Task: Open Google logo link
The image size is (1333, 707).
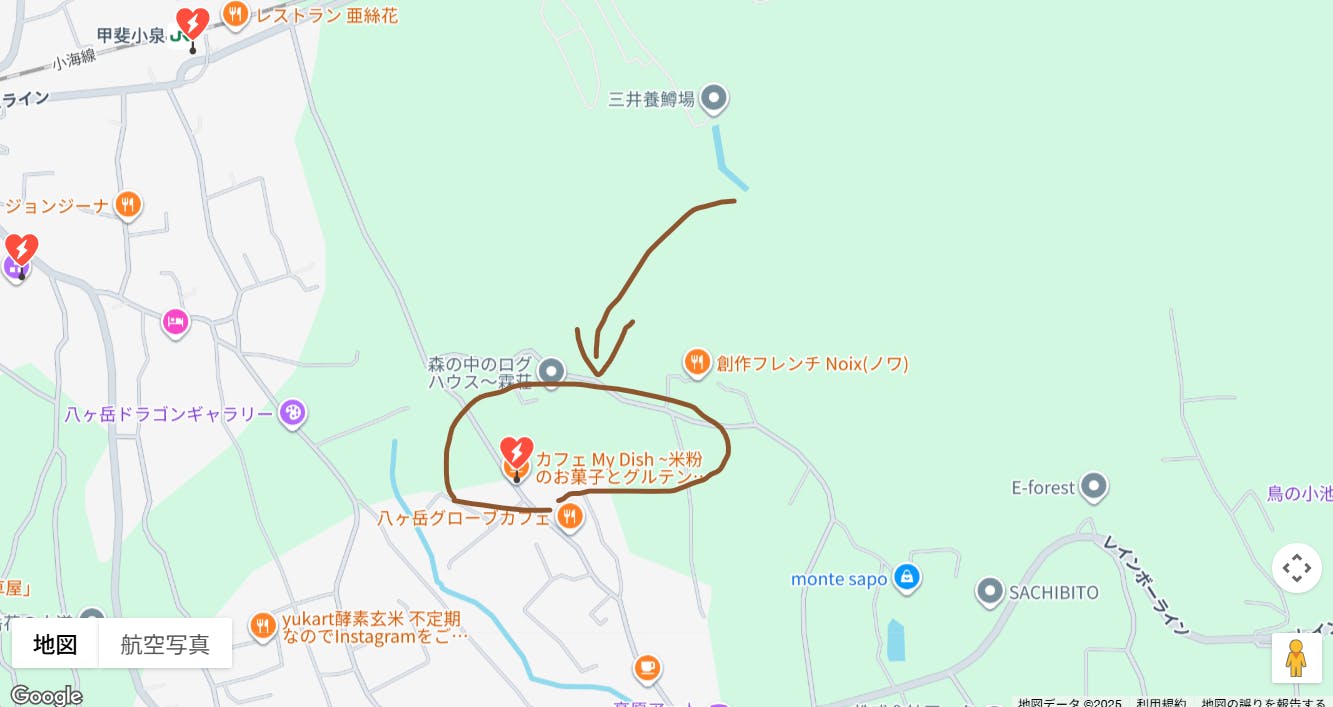Action: pyautogui.click(x=45, y=695)
